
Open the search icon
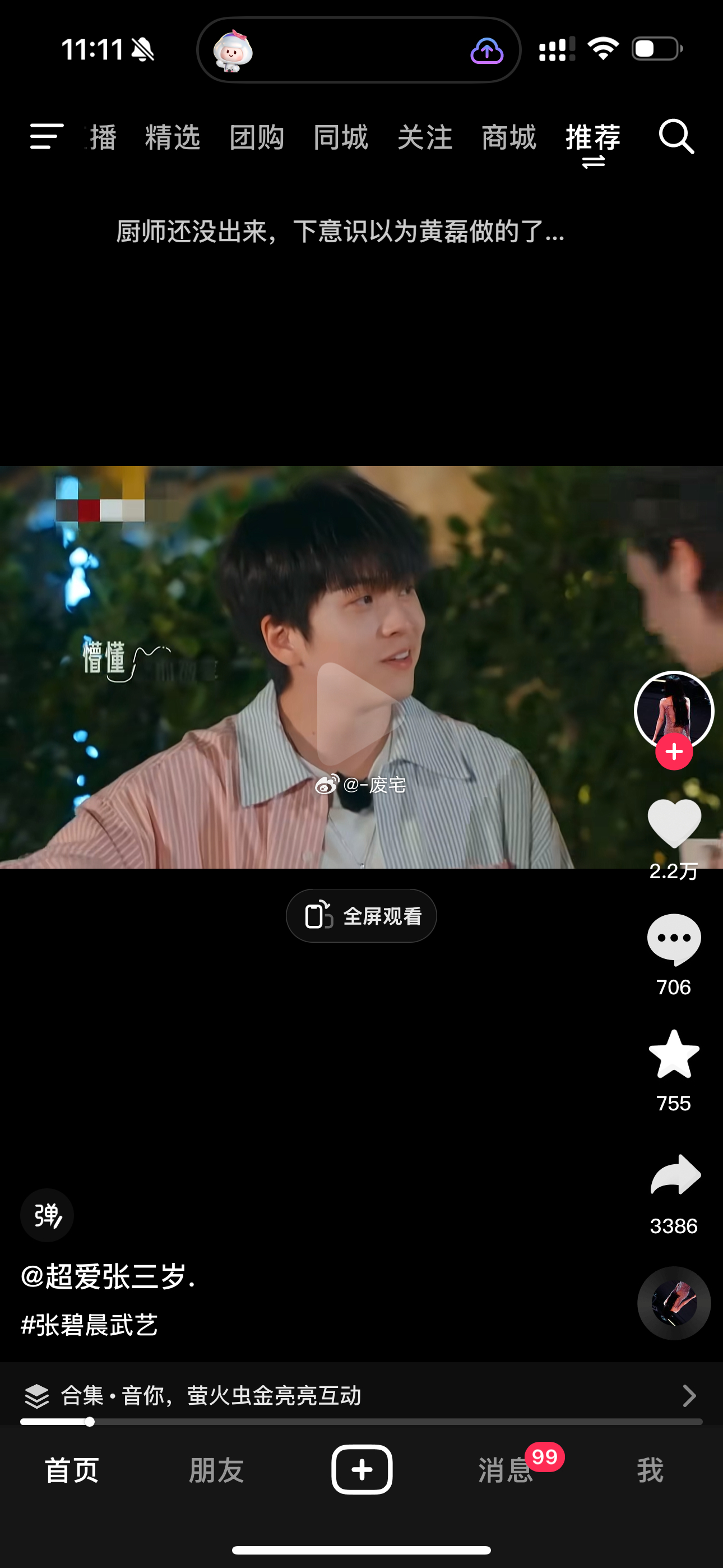click(x=676, y=136)
